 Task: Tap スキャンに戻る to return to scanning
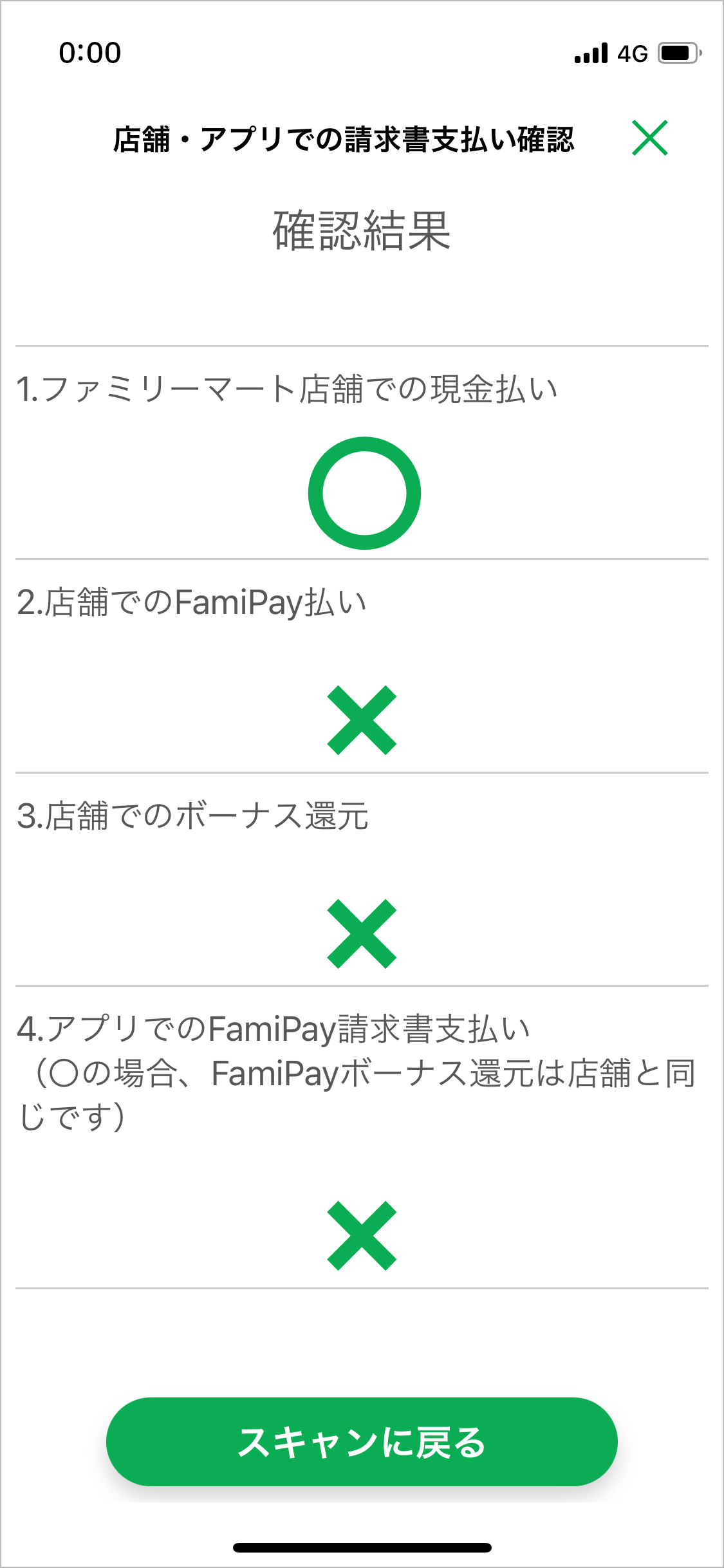click(x=362, y=1442)
